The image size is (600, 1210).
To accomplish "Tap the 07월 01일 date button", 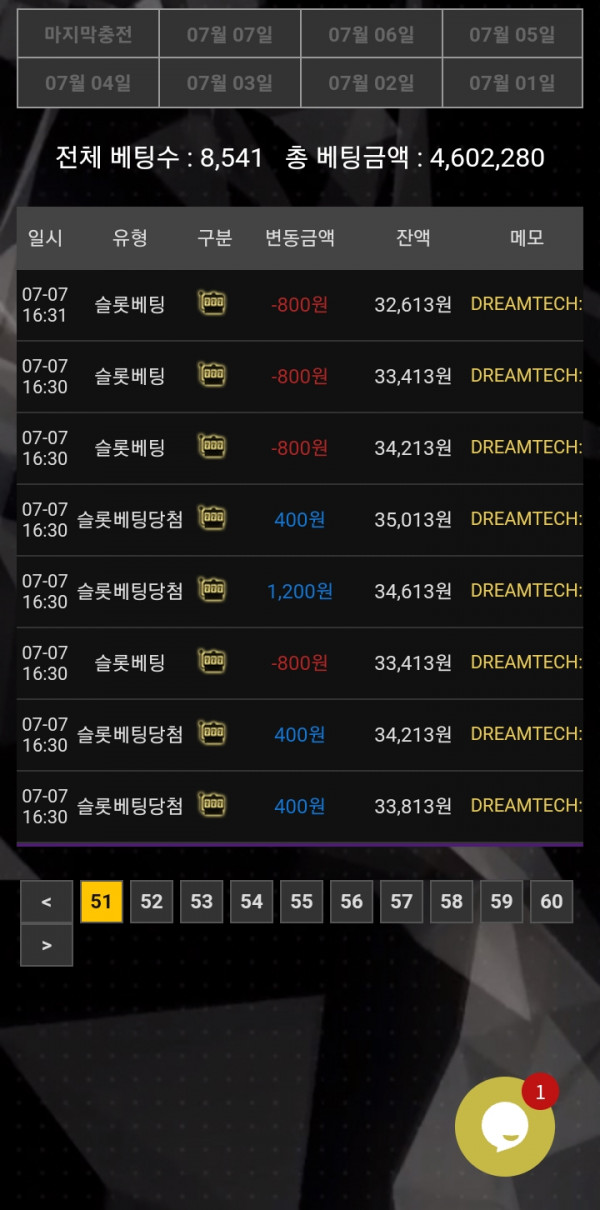I will click(513, 82).
